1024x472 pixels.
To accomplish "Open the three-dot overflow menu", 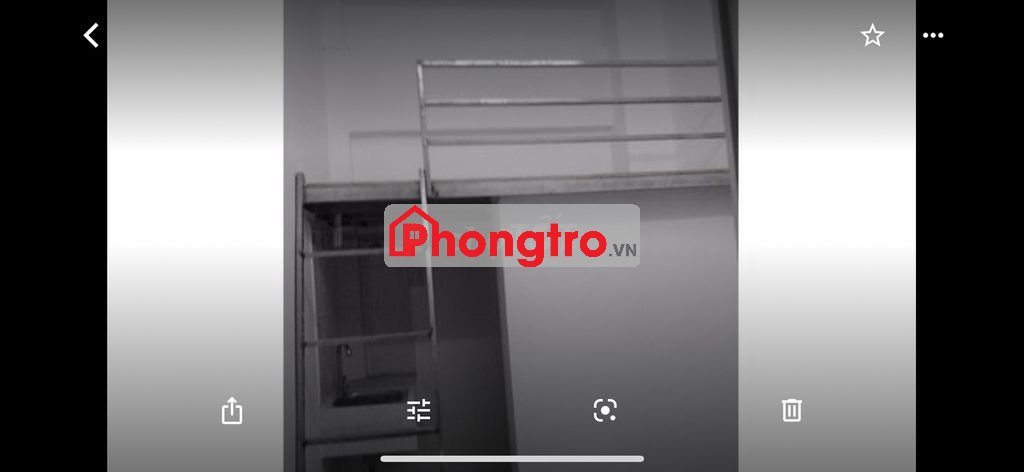I will click(x=933, y=35).
